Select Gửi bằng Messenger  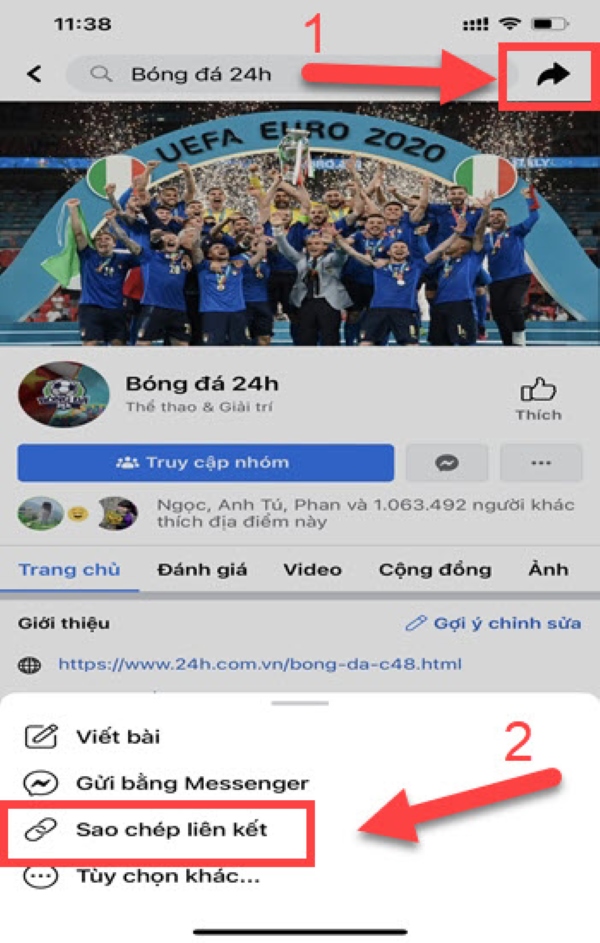coord(192,784)
